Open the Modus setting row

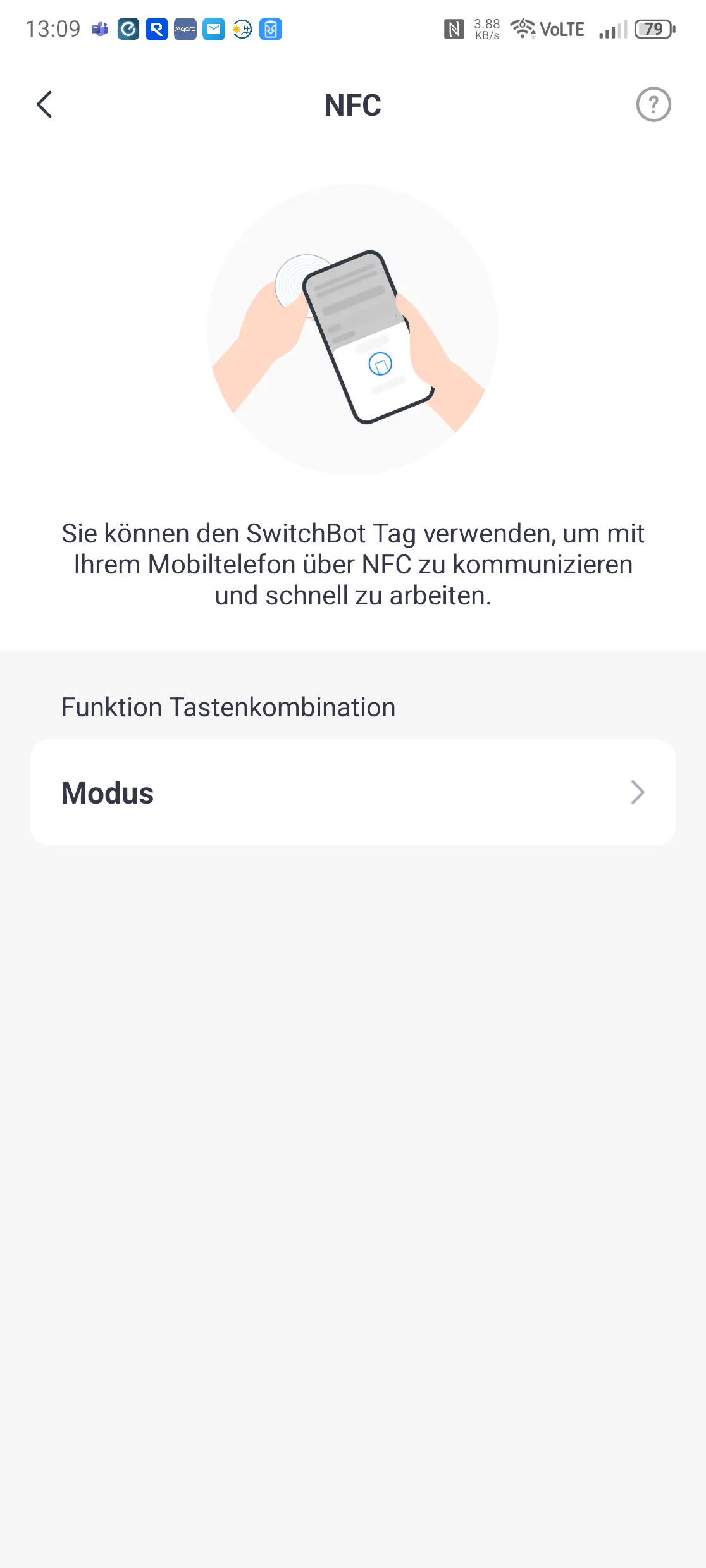coord(353,792)
